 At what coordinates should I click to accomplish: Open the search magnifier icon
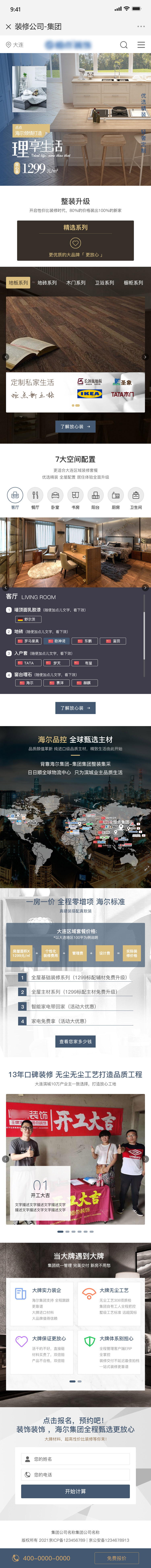point(124,45)
